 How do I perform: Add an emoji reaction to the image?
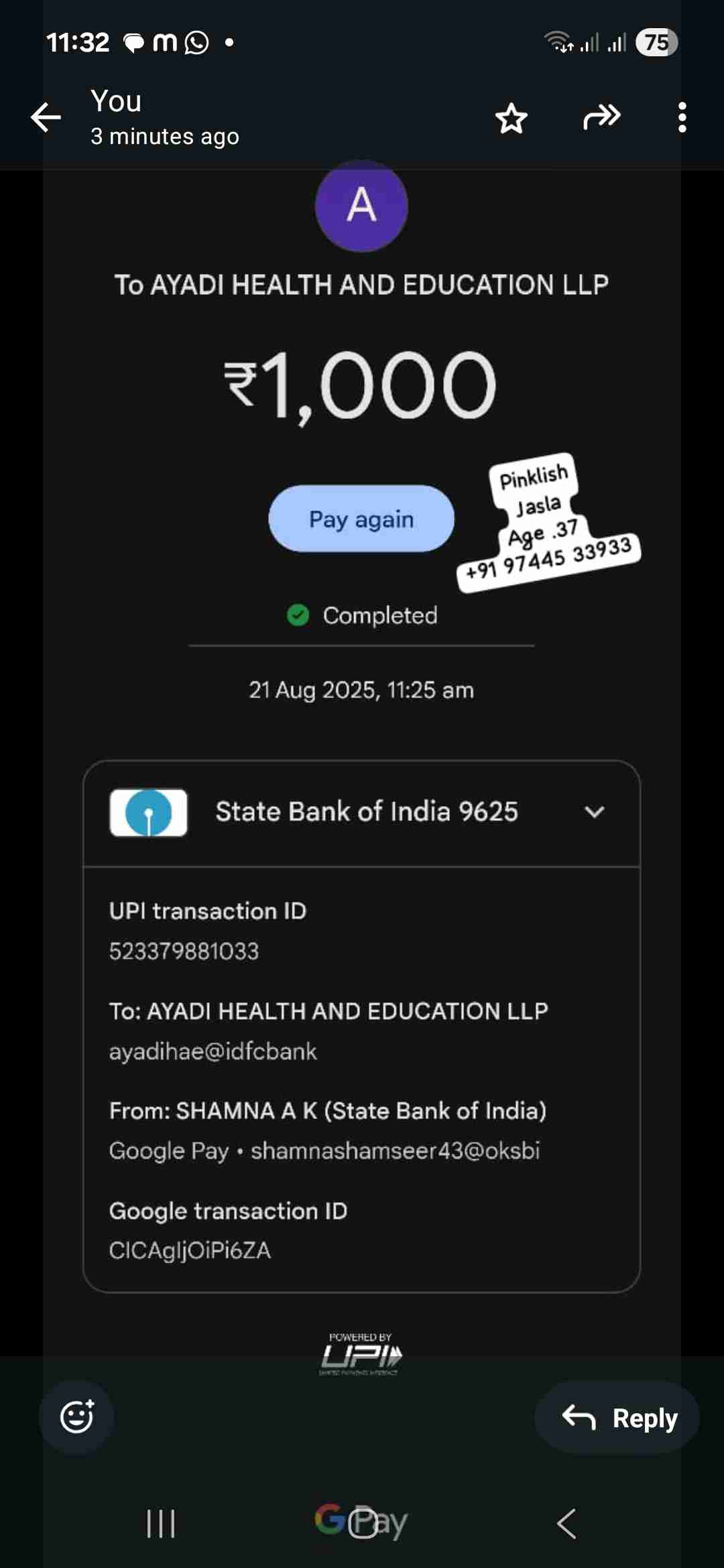click(x=76, y=1417)
